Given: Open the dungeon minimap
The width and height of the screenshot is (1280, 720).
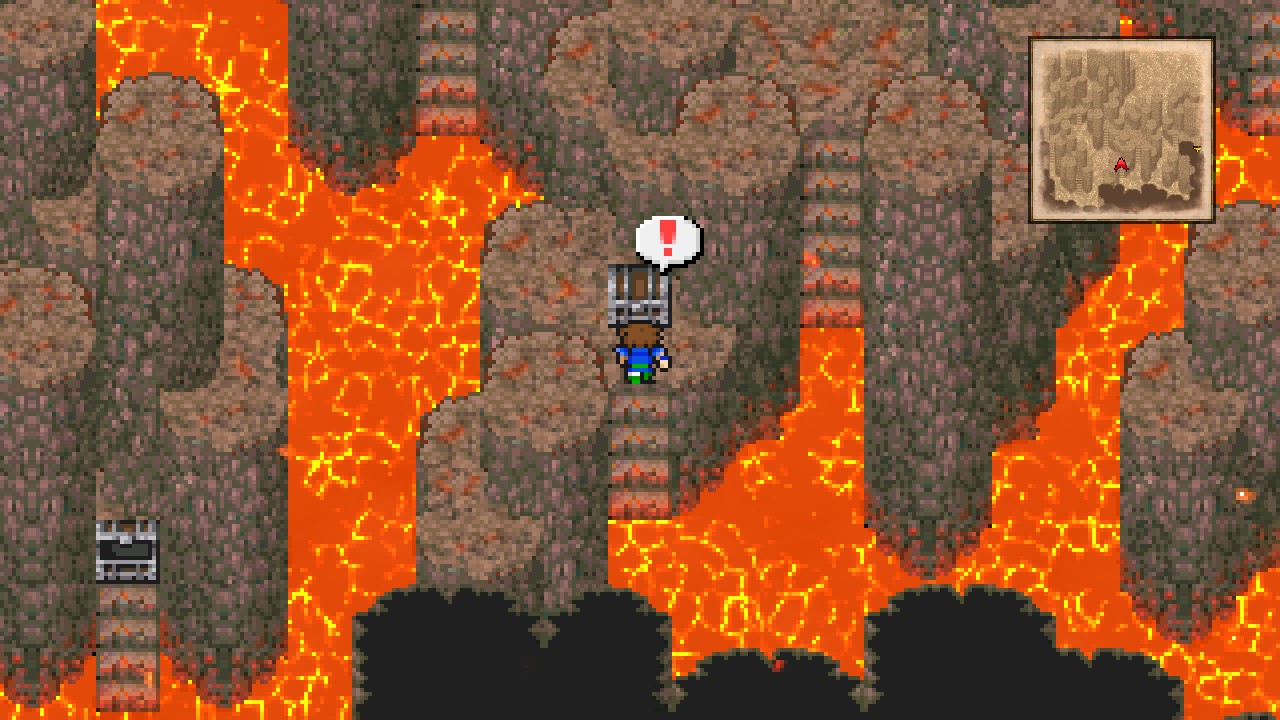Looking at the screenshot, I should point(1121,130).
